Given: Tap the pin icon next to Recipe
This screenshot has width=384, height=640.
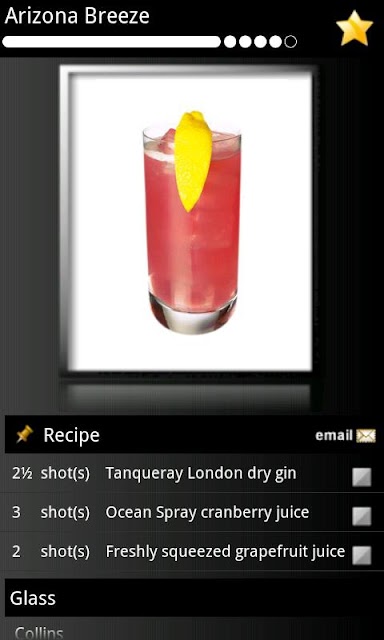Looking at the screenshot, I should click(24, 434).
